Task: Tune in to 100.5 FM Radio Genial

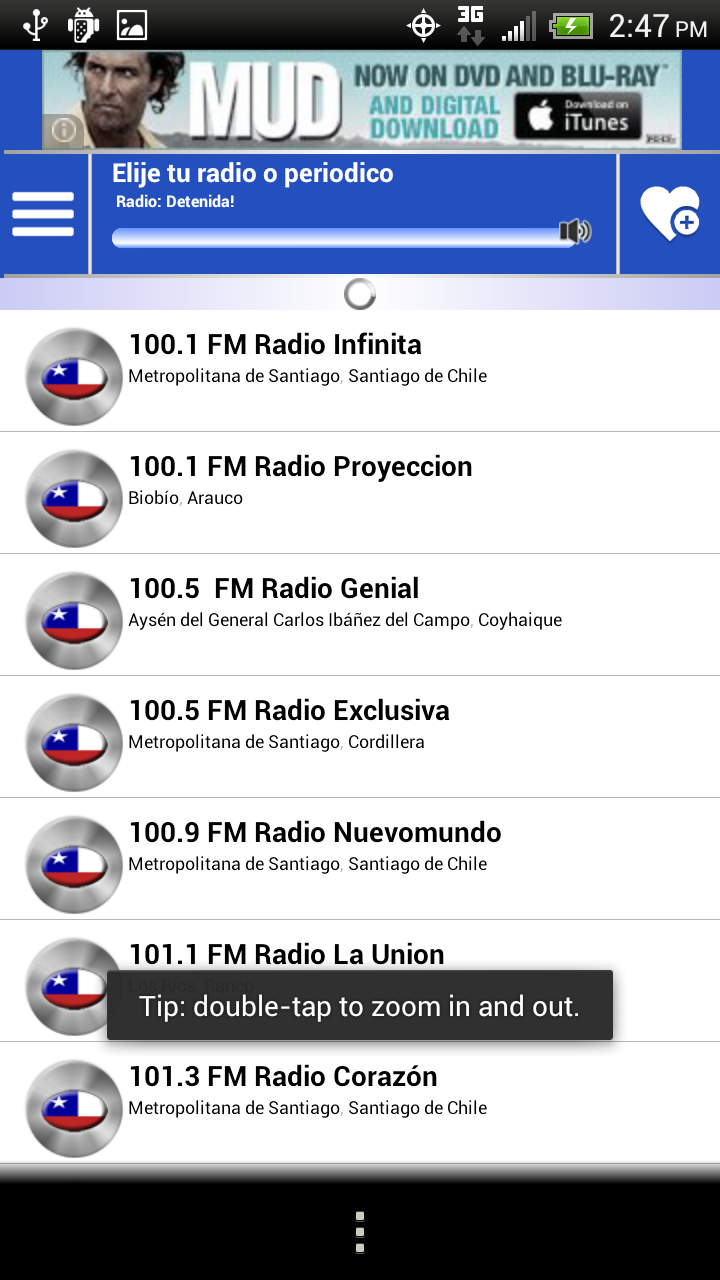Action: click(360, 615)
